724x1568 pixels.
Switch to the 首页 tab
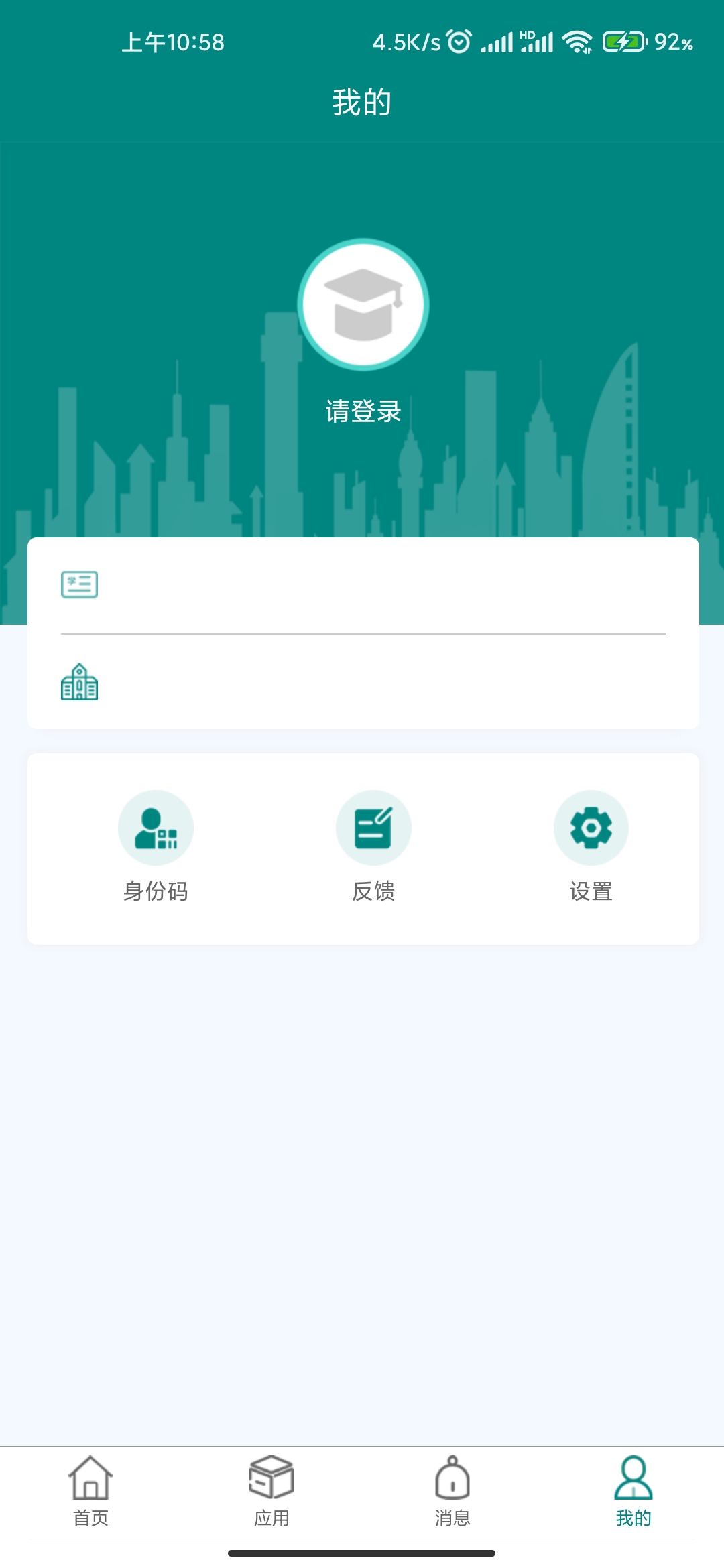[90, 1490]
